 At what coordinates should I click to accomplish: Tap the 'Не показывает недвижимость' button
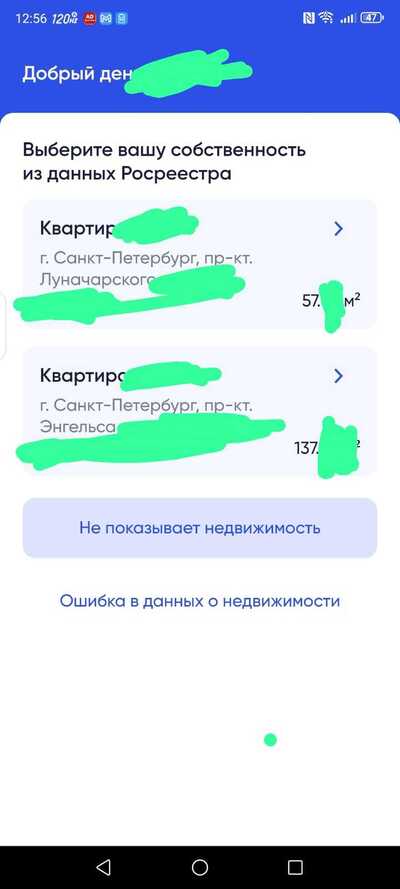pos(199,528)
